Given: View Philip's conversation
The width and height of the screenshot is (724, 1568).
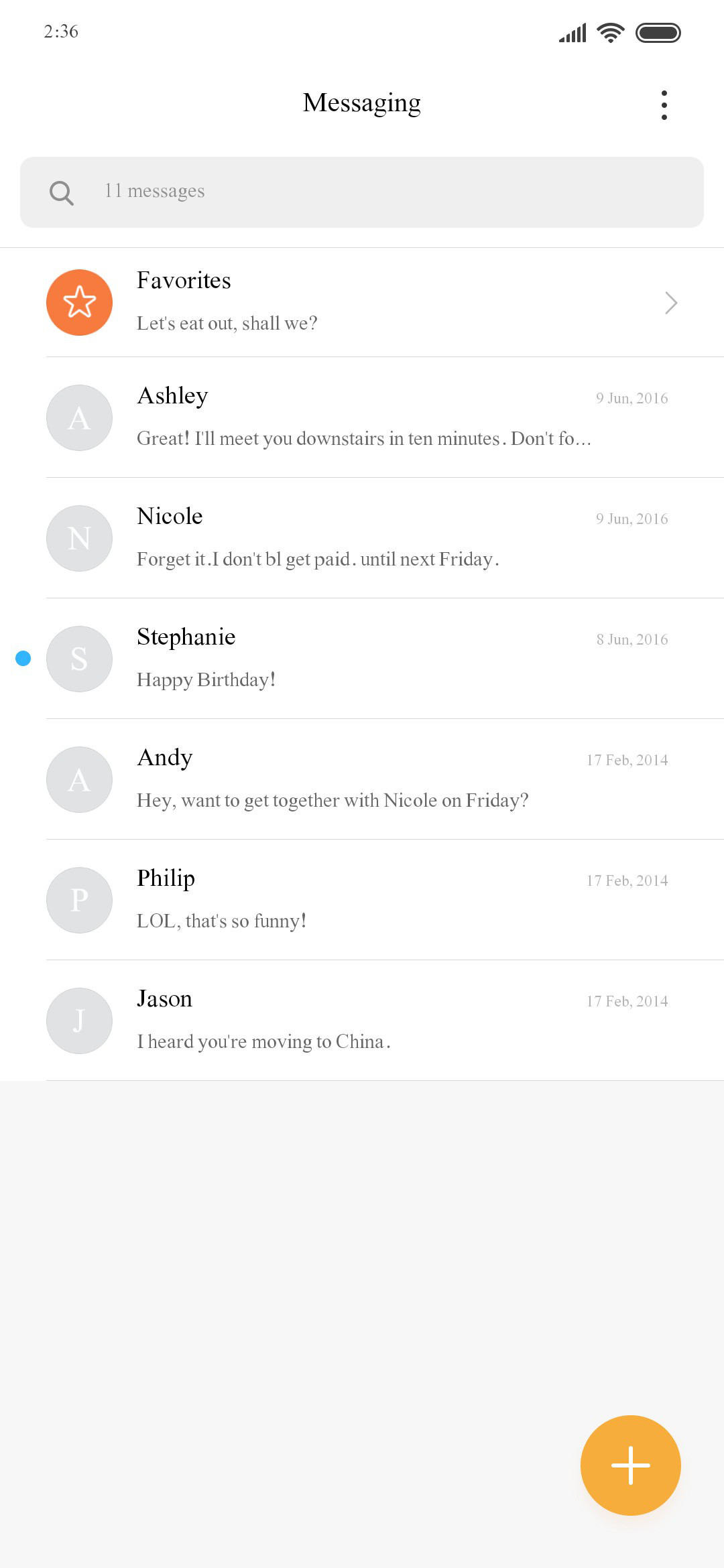Looking at the screenshot, I should pos(362,900).
